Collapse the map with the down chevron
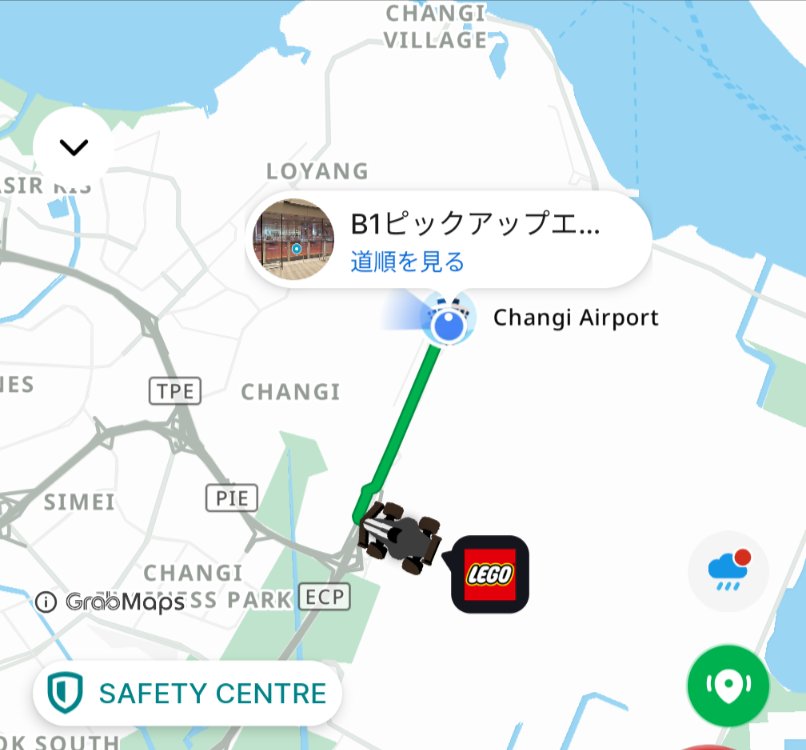The width and height of the screenshot is (806, 750). click(x=74, y=148)
